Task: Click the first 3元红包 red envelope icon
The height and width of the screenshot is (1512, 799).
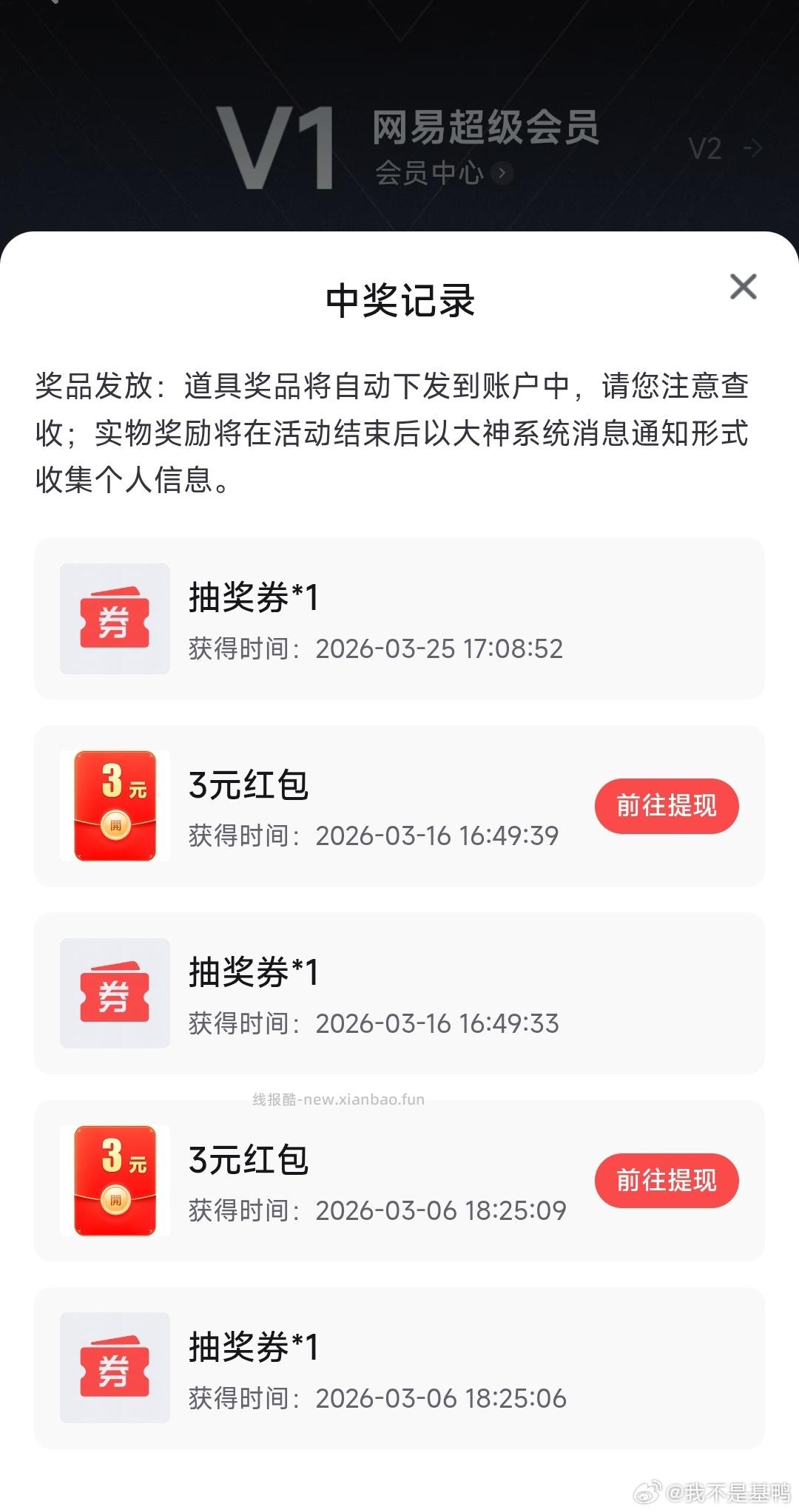Action: [115, 805]
